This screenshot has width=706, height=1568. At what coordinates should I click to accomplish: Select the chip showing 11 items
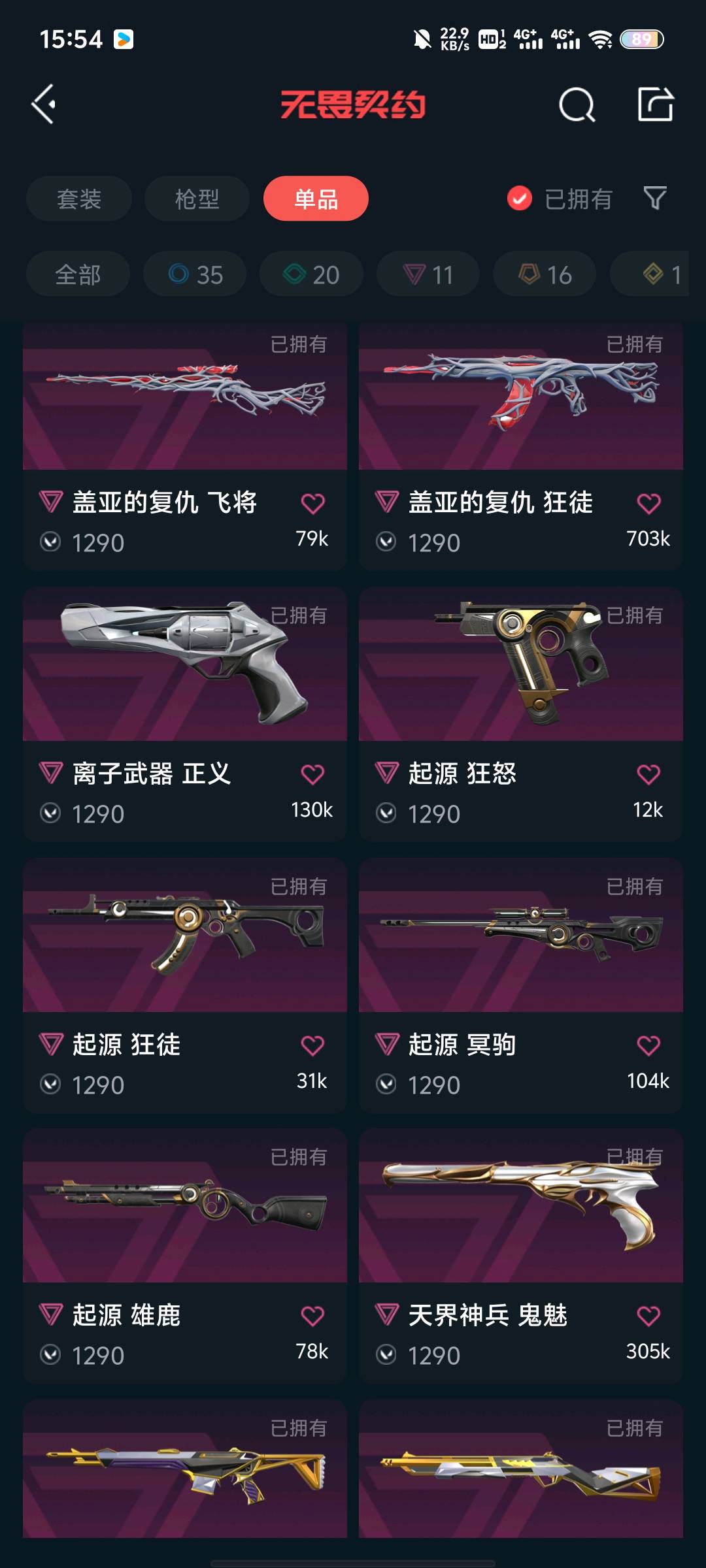[x=428, y=274]
